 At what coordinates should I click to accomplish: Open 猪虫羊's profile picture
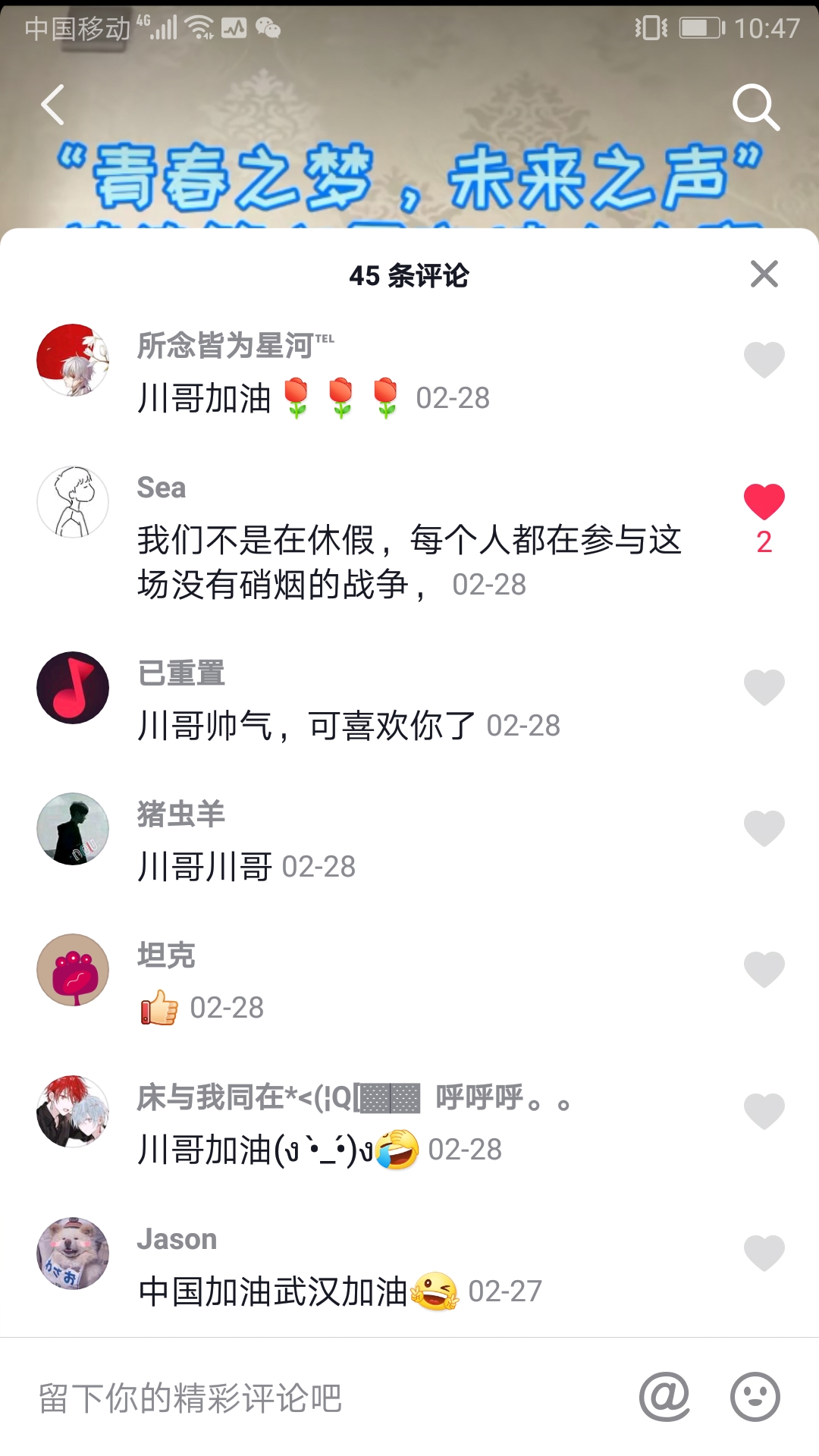[73, 829]
